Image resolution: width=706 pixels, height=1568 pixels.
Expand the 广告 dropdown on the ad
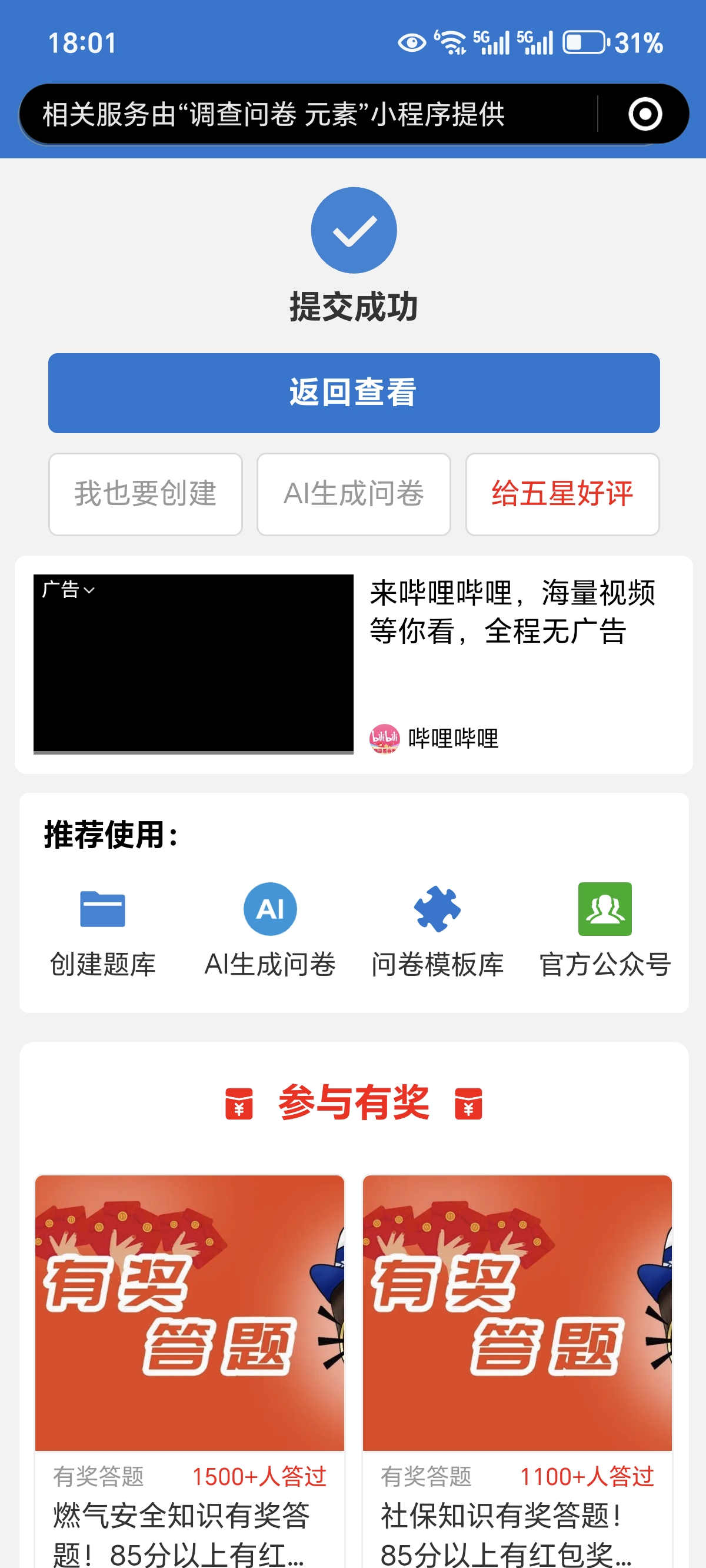coord(68,590)
